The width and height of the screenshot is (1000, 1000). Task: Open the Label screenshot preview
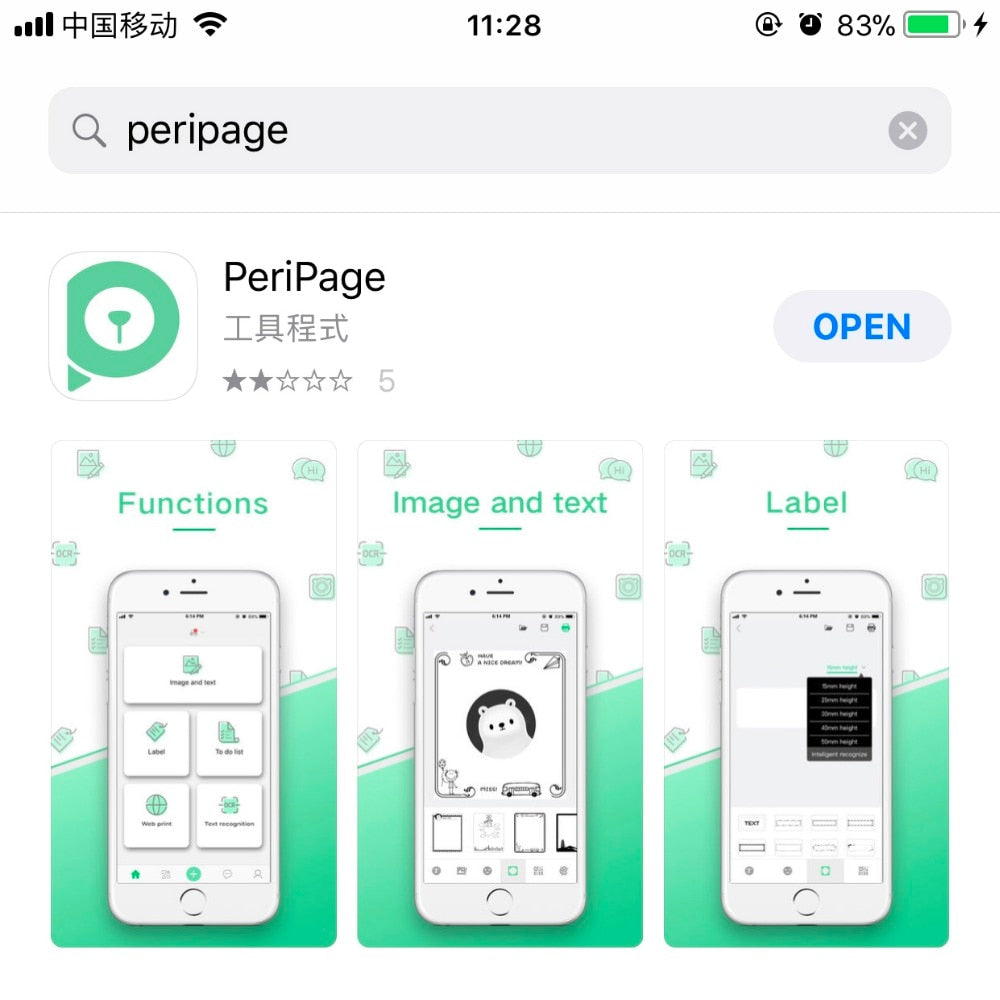pyautogui.click(x=806, y=693)
